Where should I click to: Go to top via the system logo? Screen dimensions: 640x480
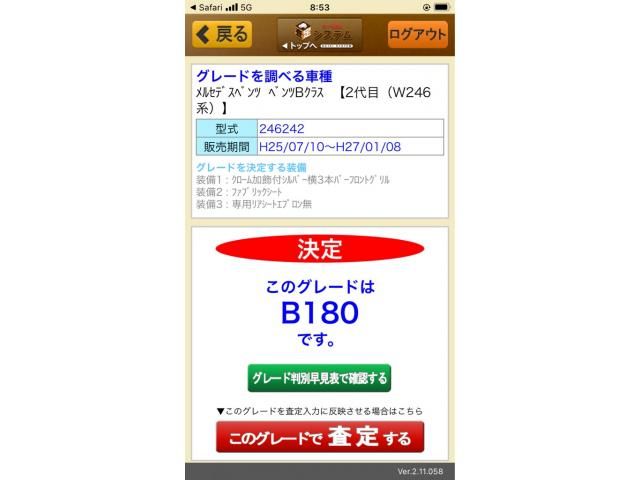point(319,35)
